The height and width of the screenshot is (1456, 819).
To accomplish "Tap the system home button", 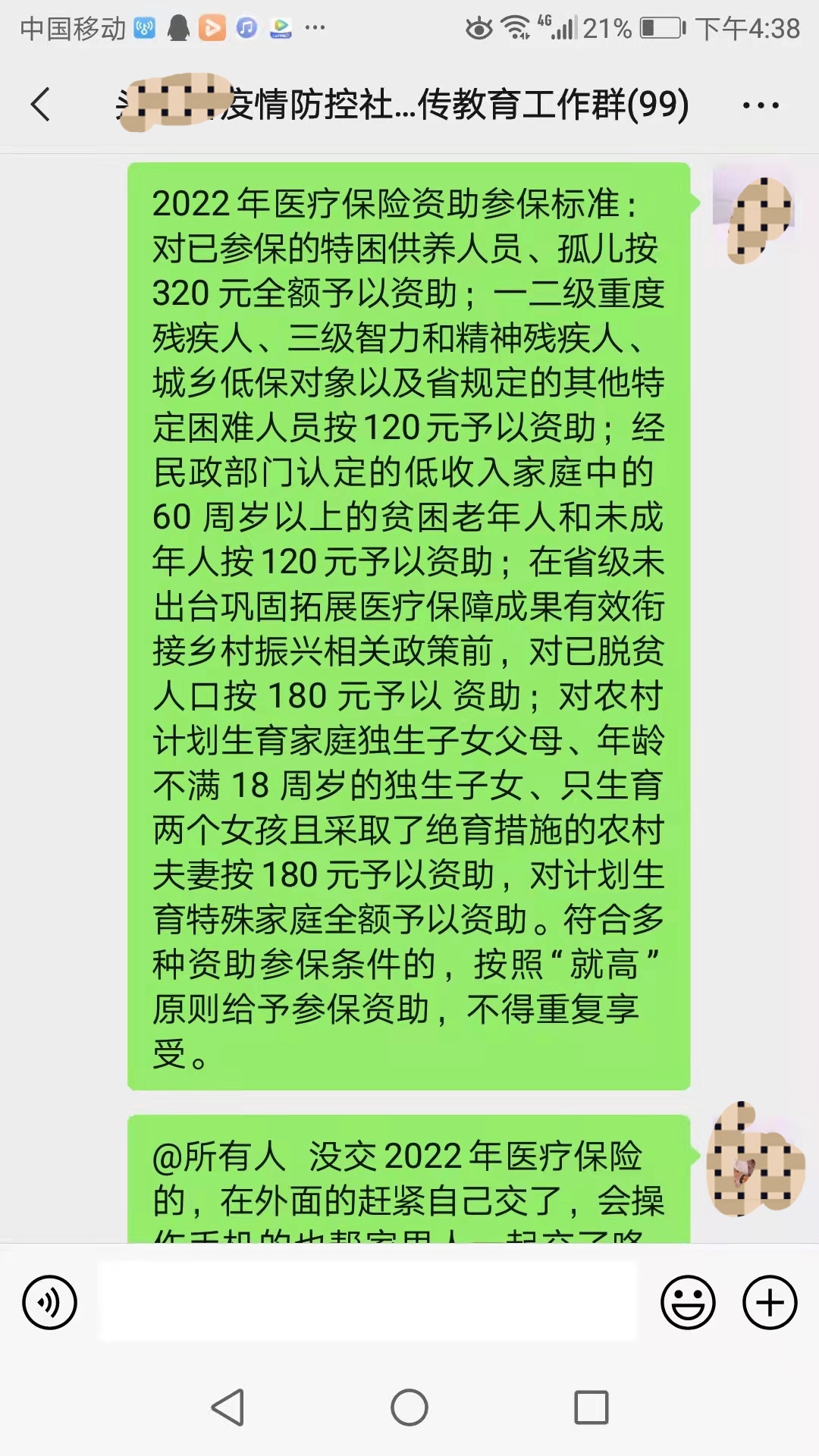I will click(x=409, y=1407).
